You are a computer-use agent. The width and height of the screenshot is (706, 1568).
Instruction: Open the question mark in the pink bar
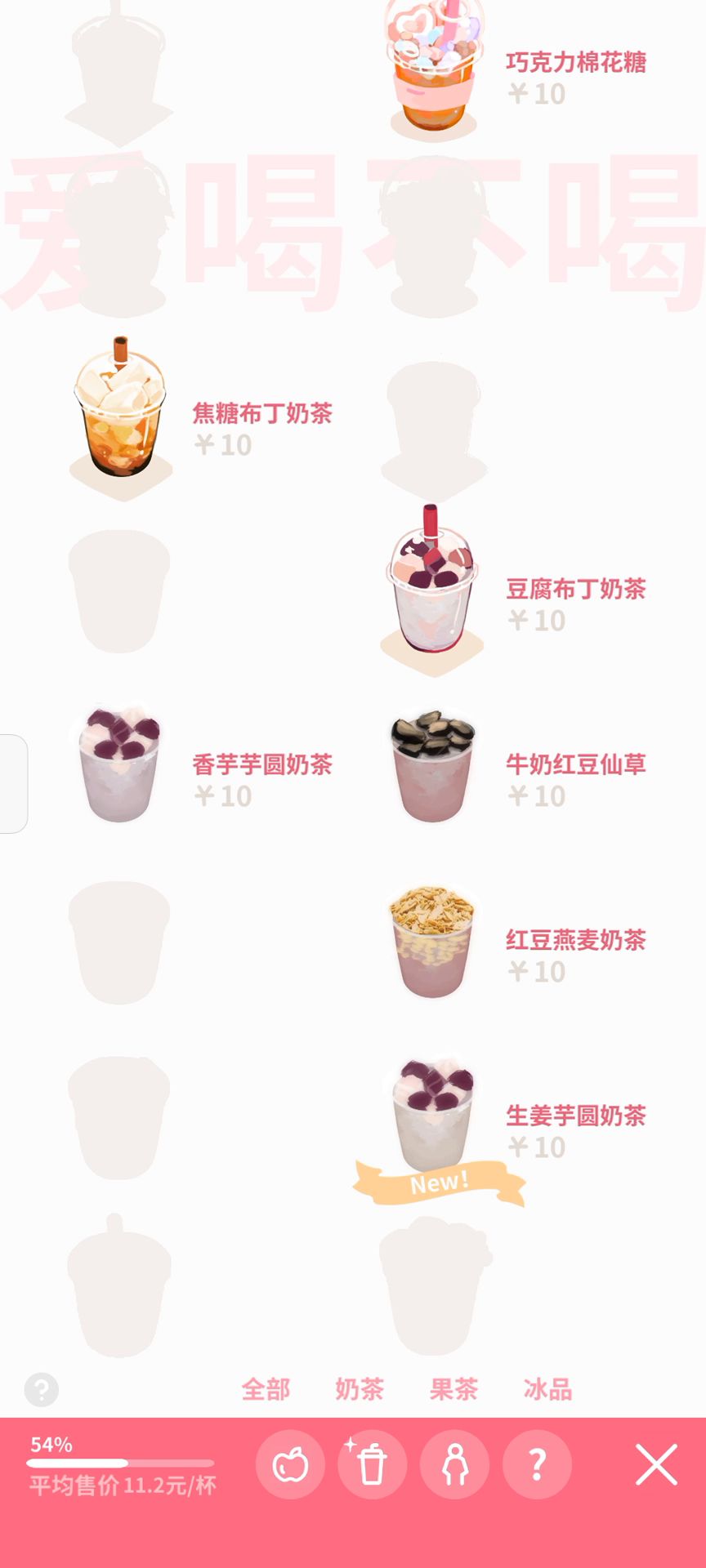(537, 1464)
